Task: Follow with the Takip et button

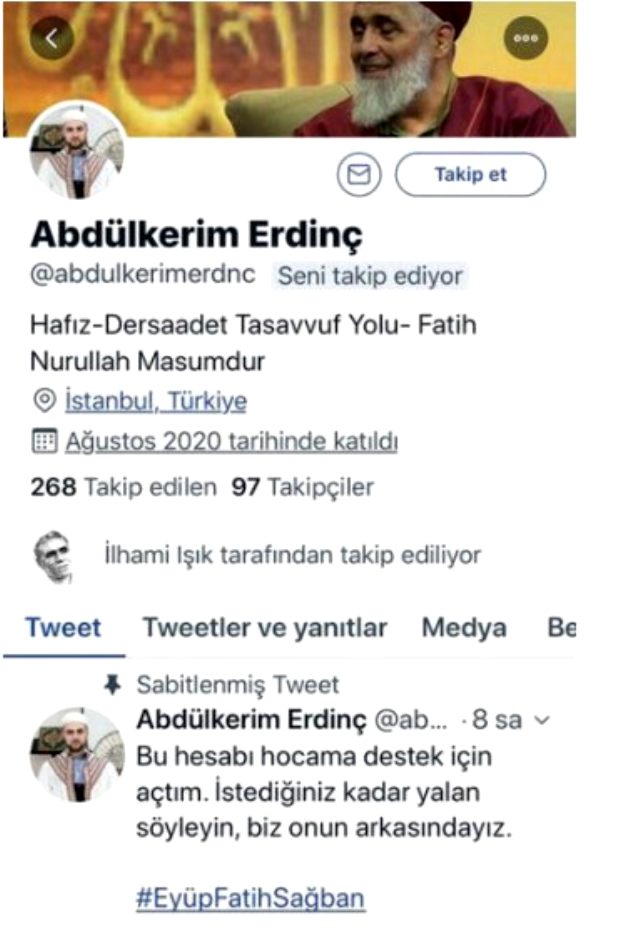Action: [470, 175]
